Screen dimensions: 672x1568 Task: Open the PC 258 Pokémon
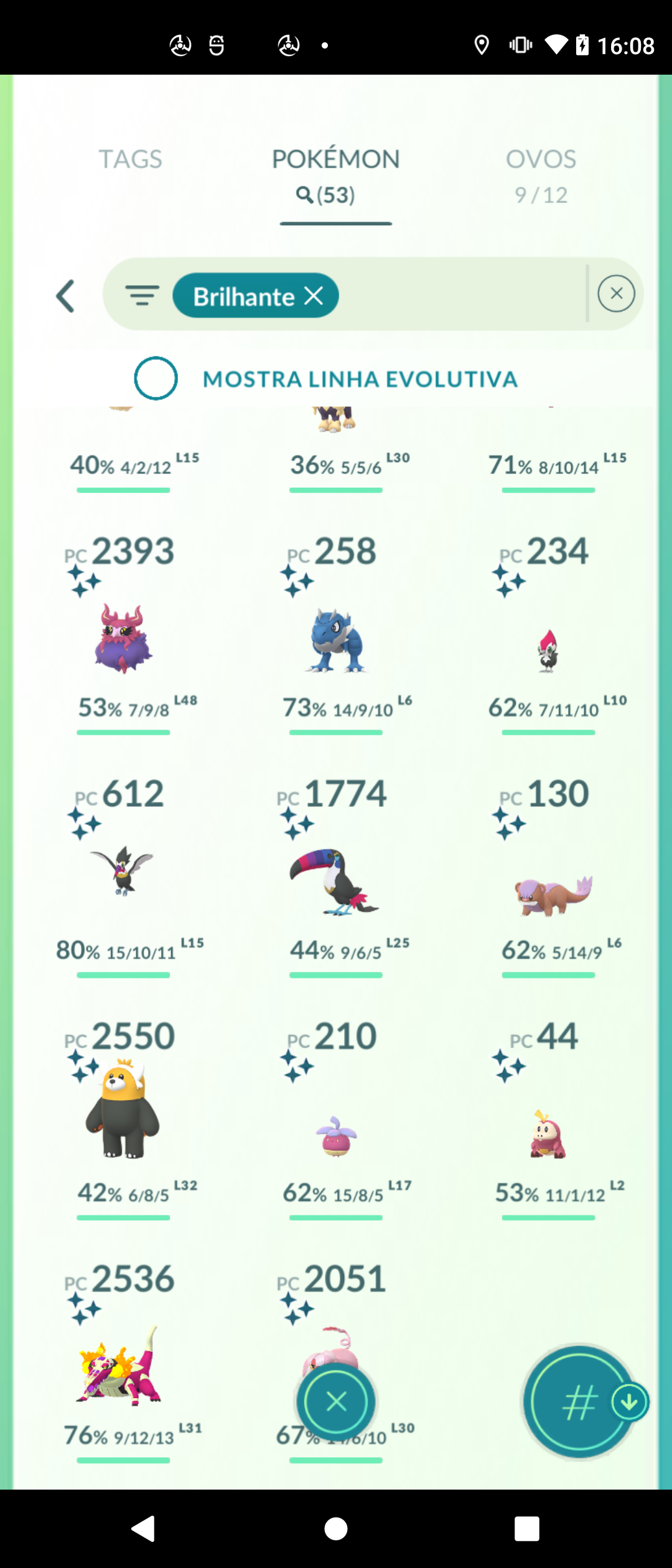click(x=336, y=640)
